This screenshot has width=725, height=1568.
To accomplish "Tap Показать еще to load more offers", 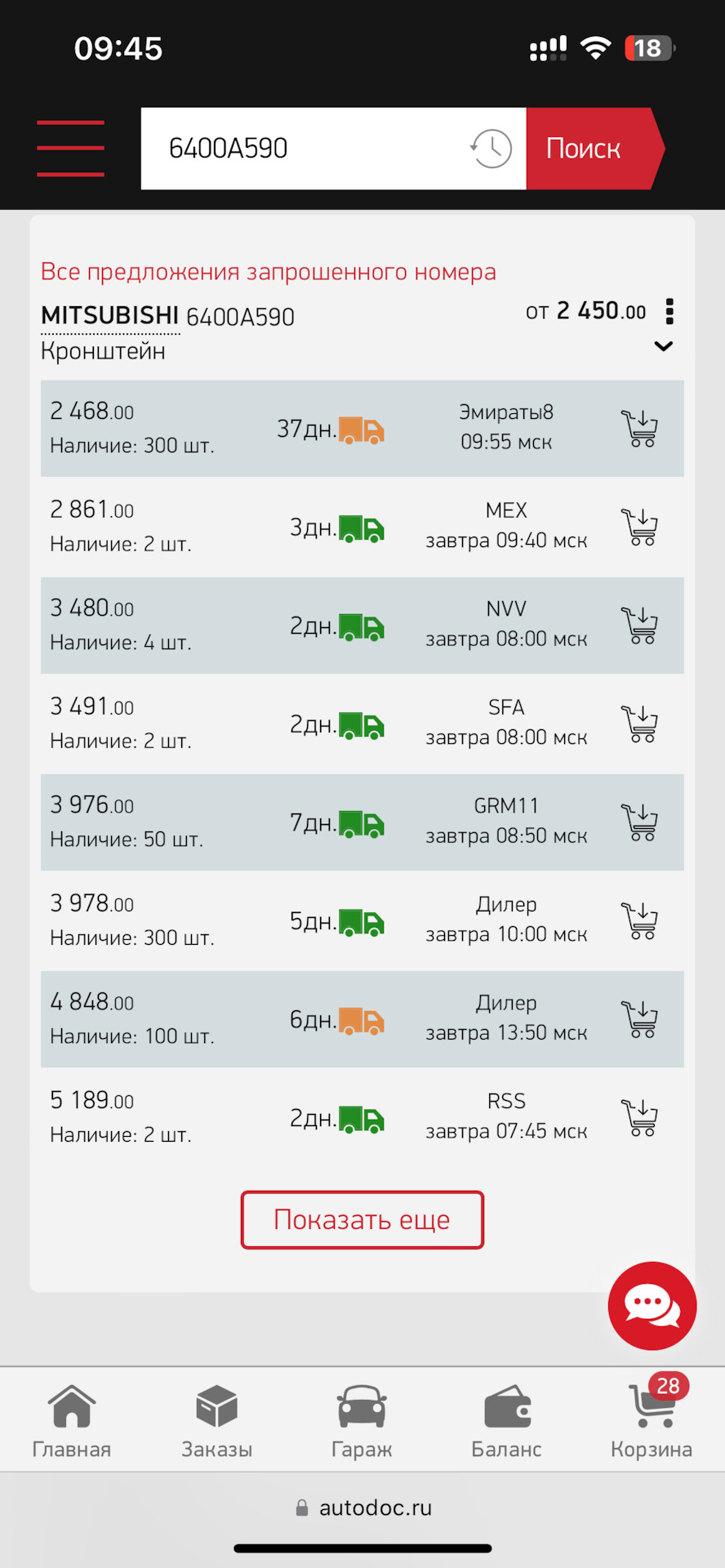I will (x=362, y=1220).
